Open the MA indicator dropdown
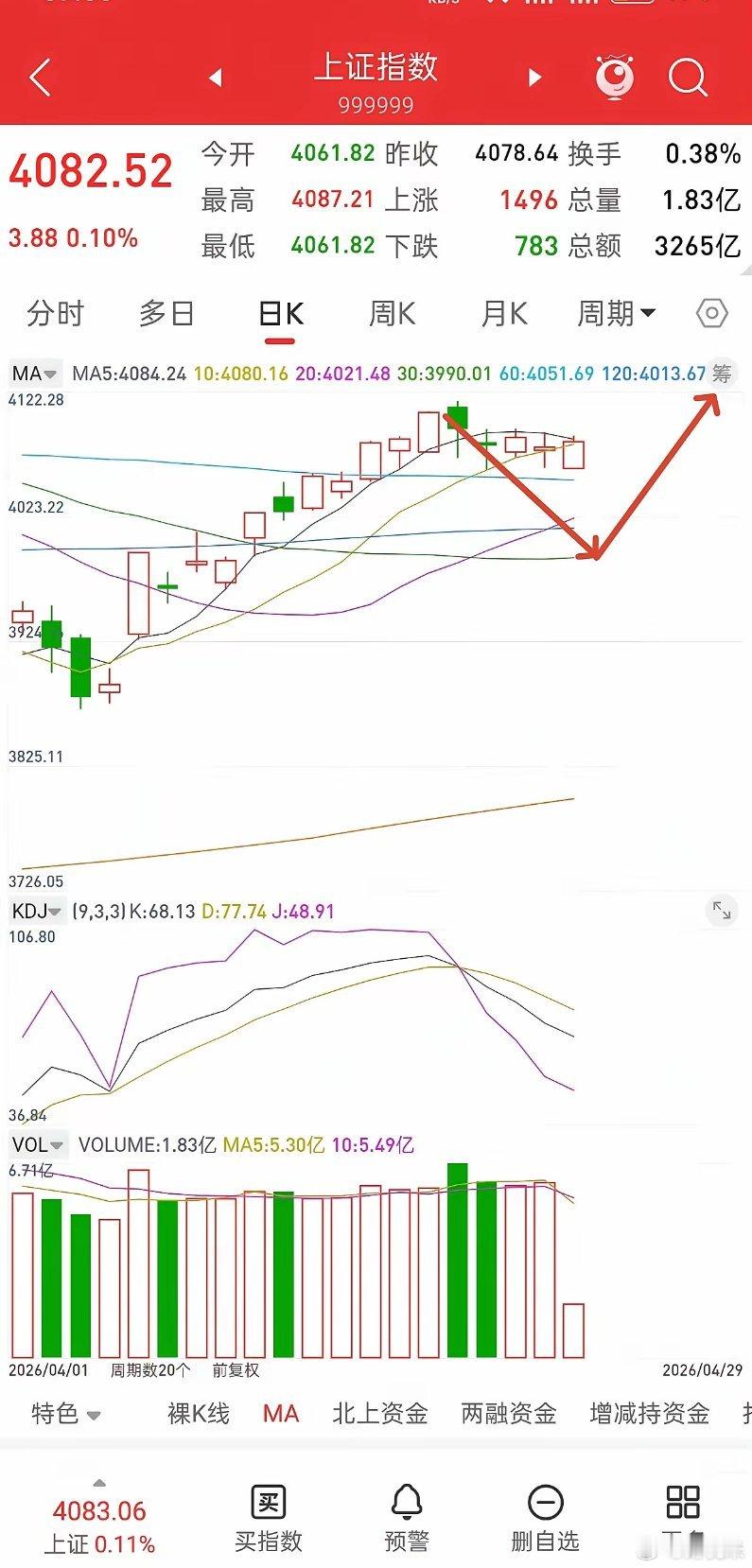The height and width of the screenshot is (1568, 752). [x=35, y=374]
